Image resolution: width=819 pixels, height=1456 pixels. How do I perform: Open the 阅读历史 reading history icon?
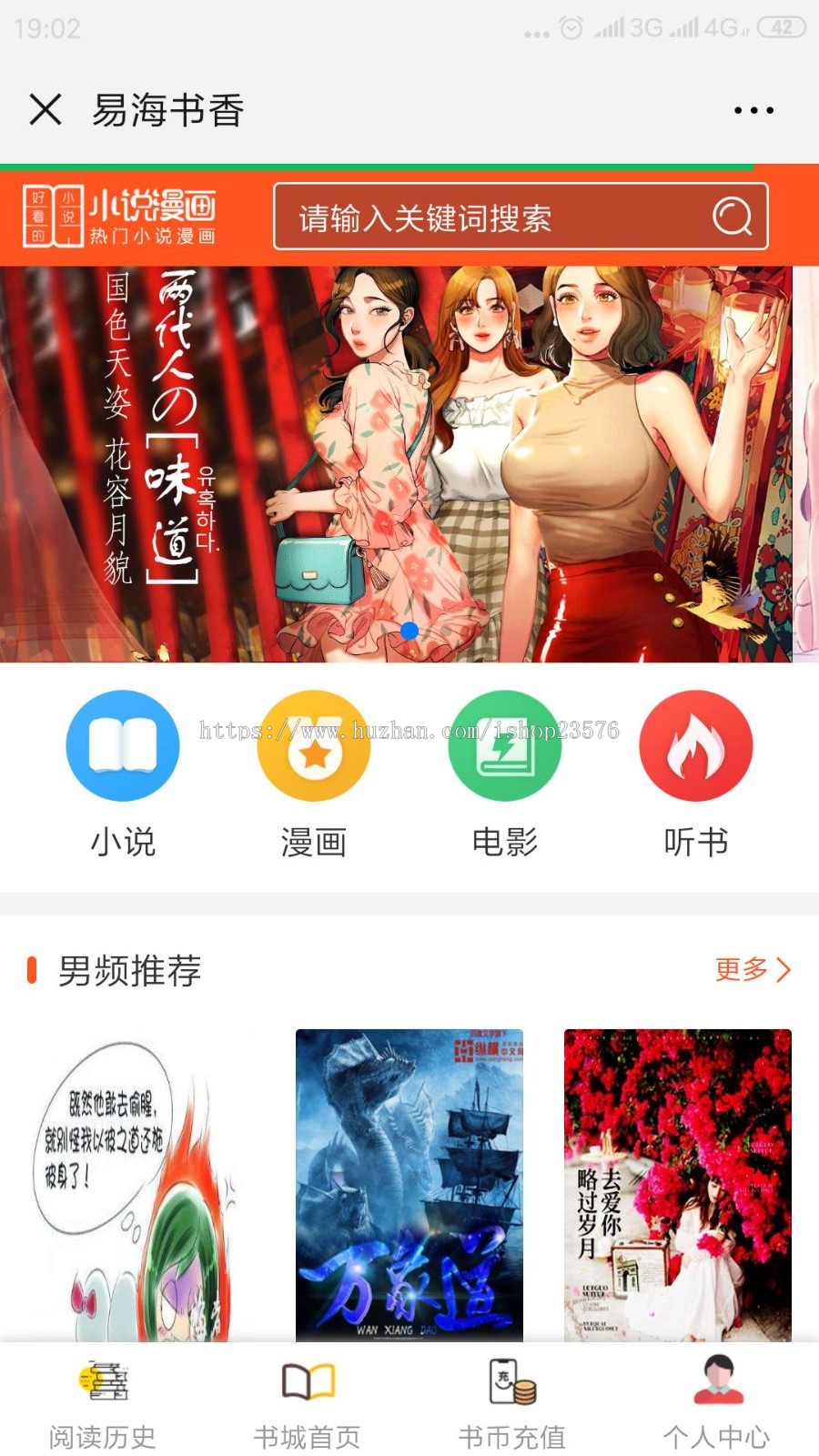(102, 1383)
